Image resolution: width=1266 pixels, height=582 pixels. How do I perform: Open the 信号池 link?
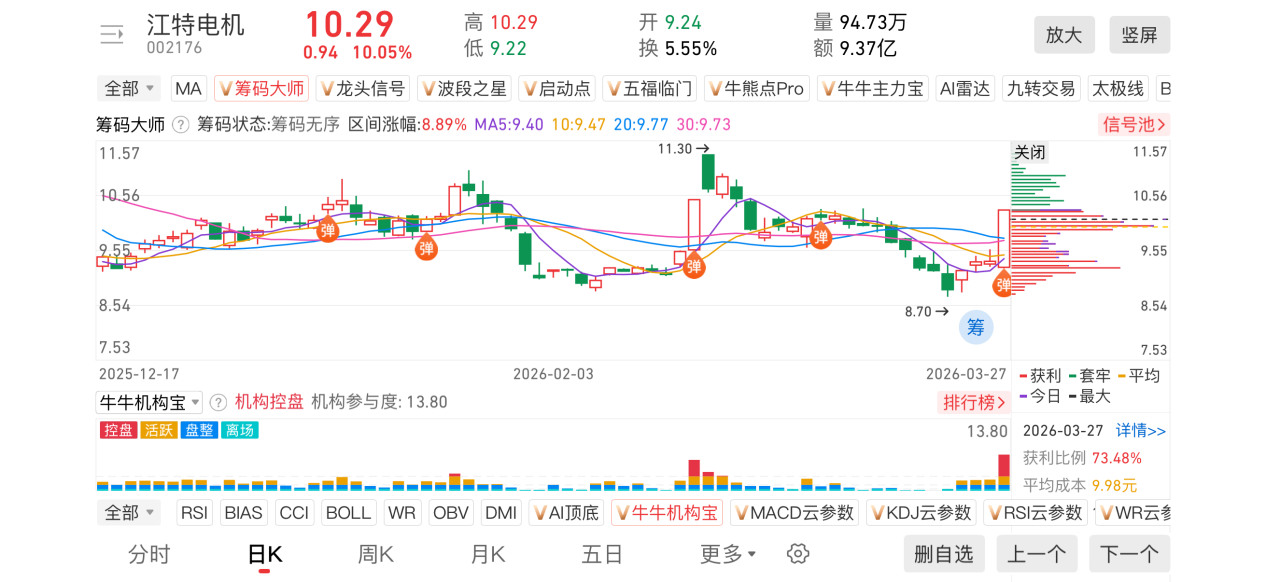[x=1134, y=124]
